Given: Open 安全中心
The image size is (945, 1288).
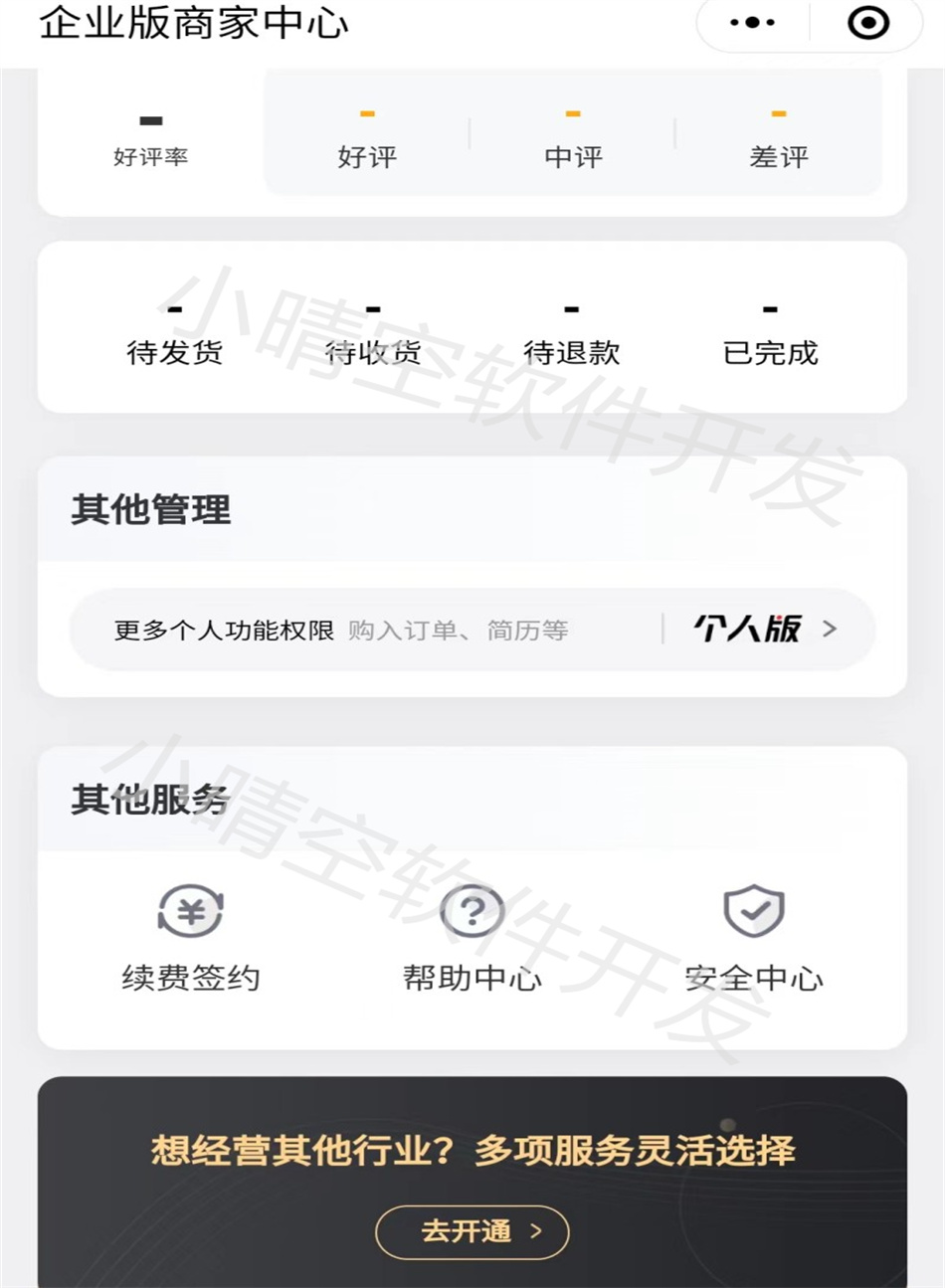Looking at the screenshot, I should [754, 937].
